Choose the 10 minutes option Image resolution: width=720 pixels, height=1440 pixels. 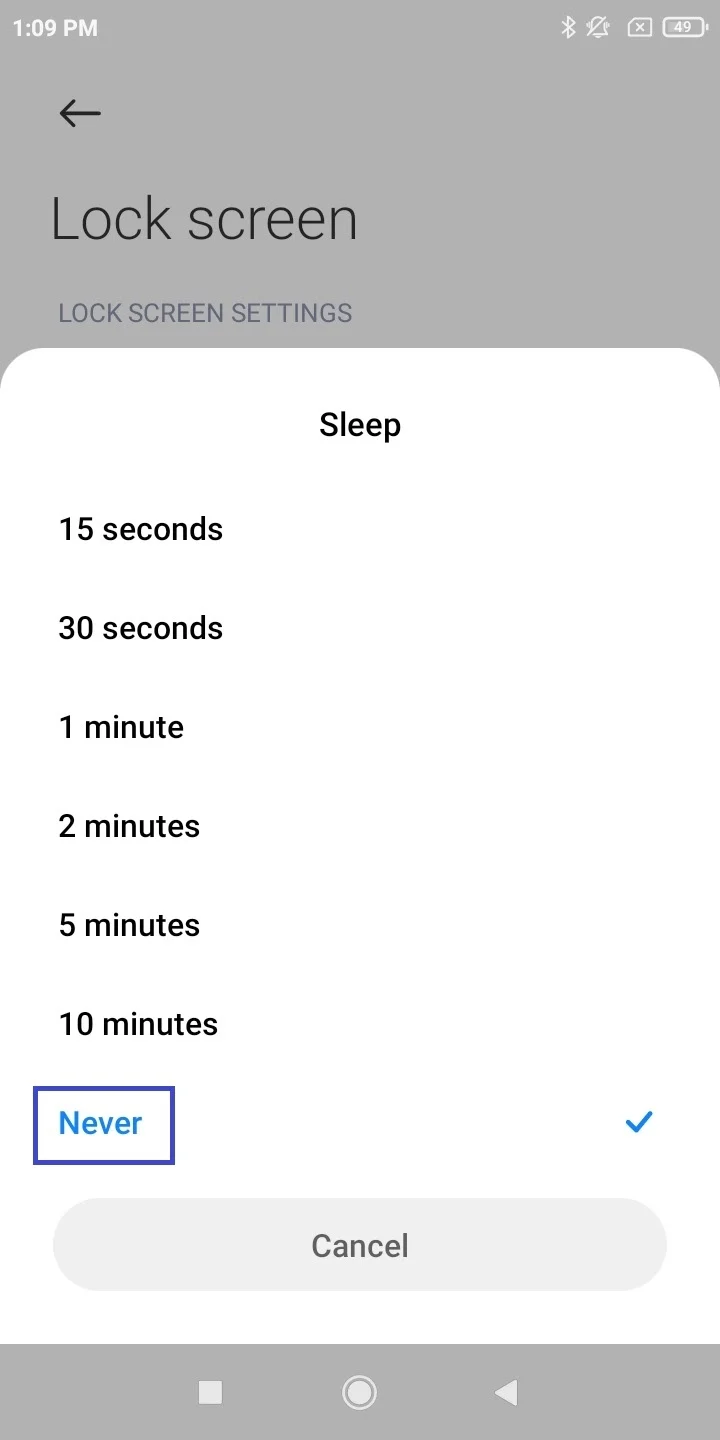(360, 1024)
